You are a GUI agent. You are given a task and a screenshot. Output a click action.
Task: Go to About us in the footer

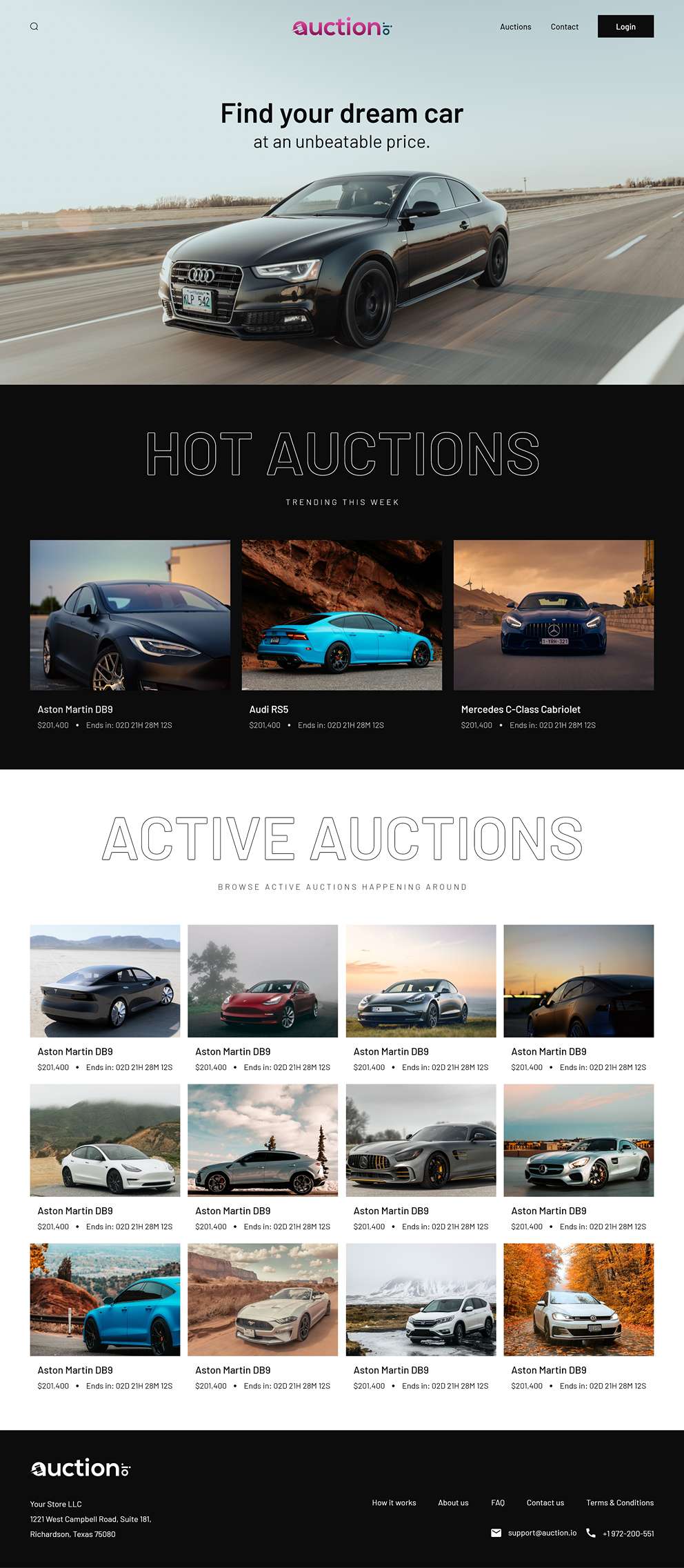tap(453, 1502)
